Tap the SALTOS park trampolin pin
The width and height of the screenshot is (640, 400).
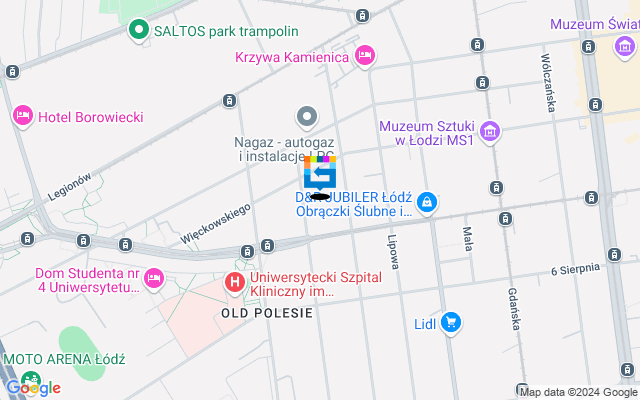[x=140, y=30]
